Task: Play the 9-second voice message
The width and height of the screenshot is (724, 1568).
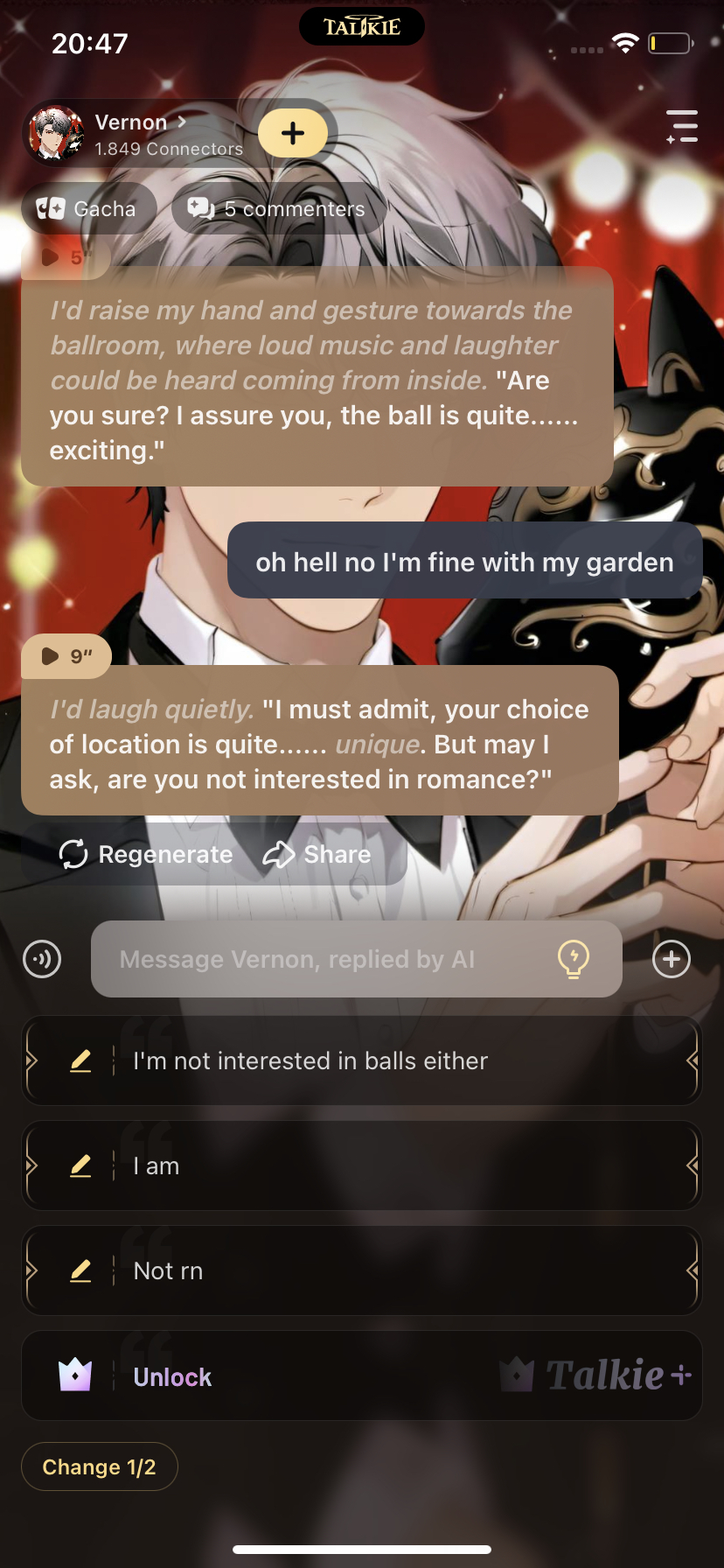Action: click(x=66, y=656)
